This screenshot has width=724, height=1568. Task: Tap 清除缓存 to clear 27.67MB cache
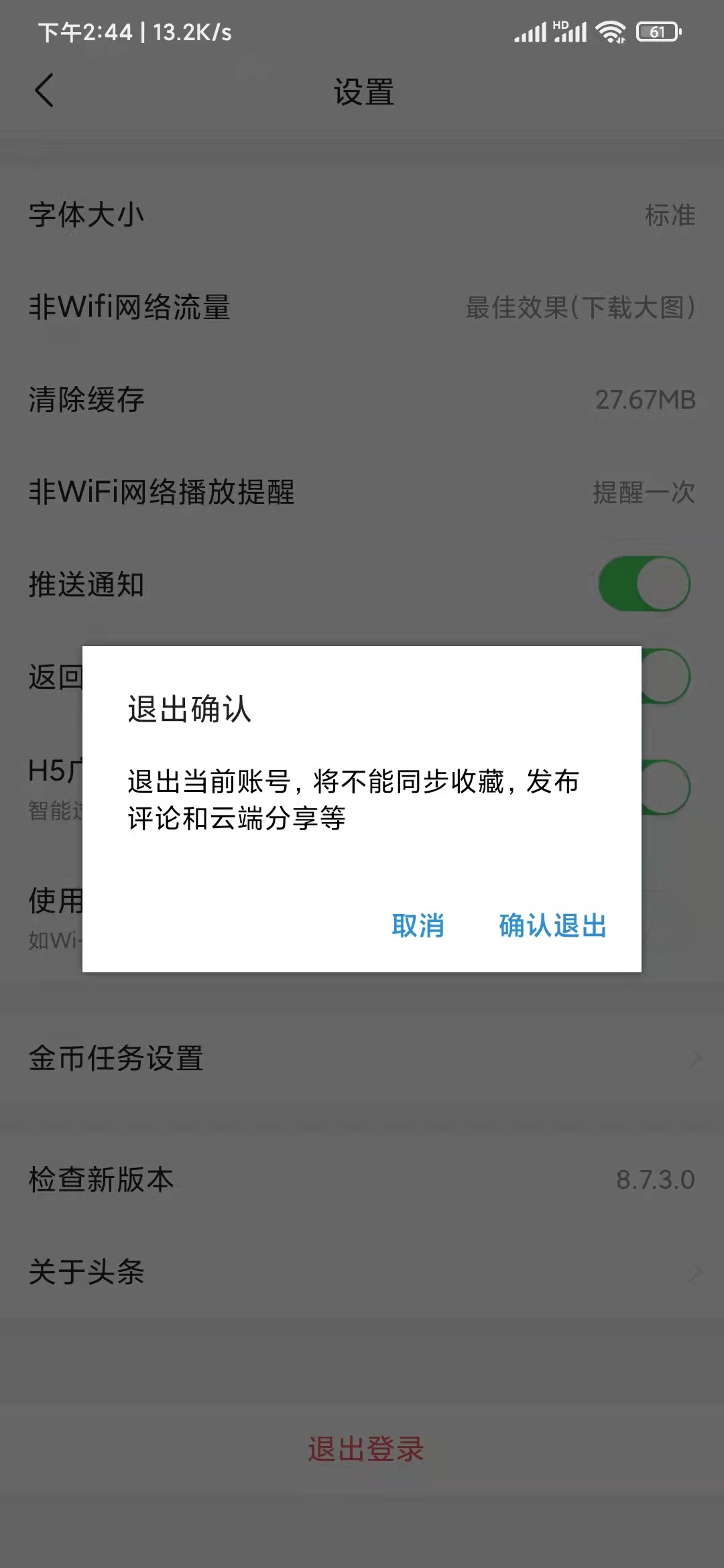coord(362,399)
